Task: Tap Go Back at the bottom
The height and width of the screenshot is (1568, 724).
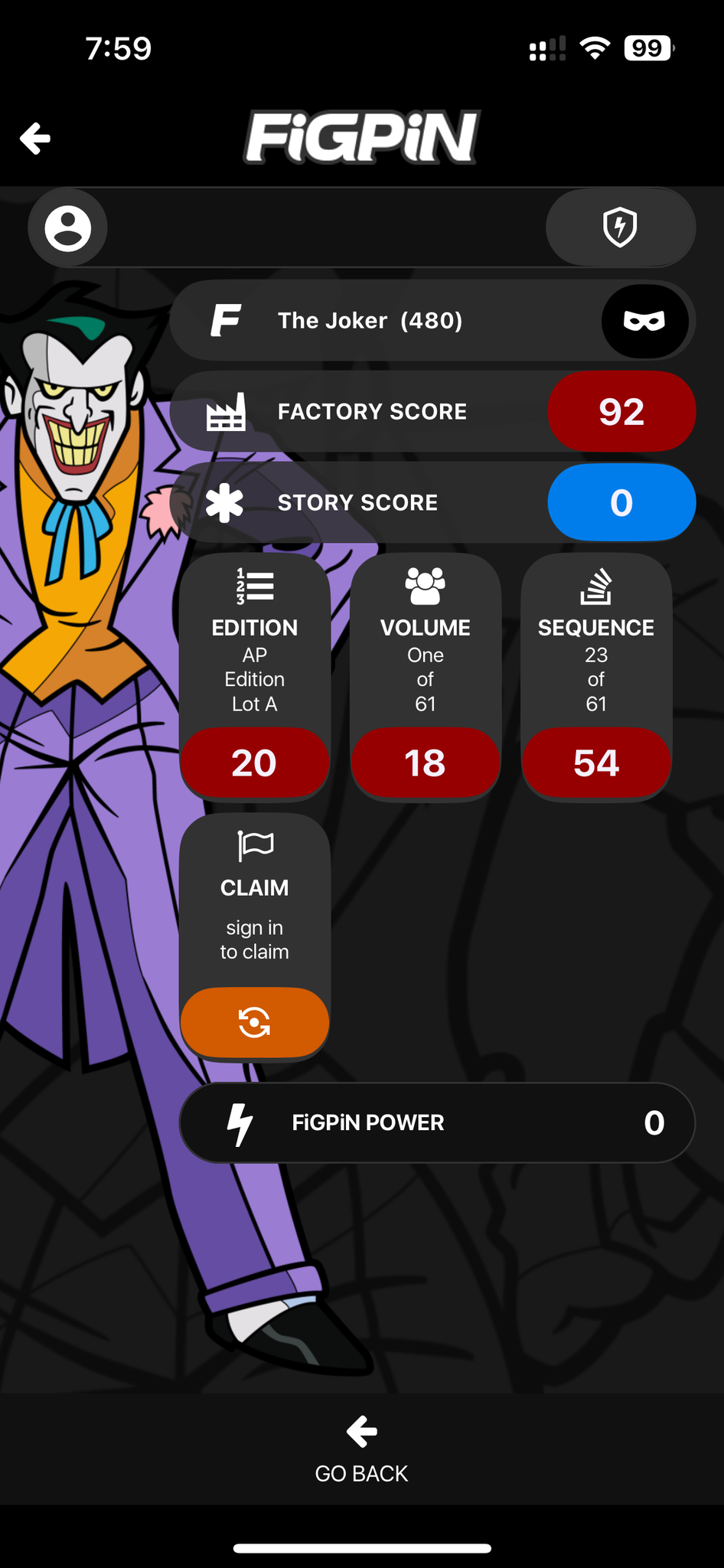Action: pos(362,1449)
